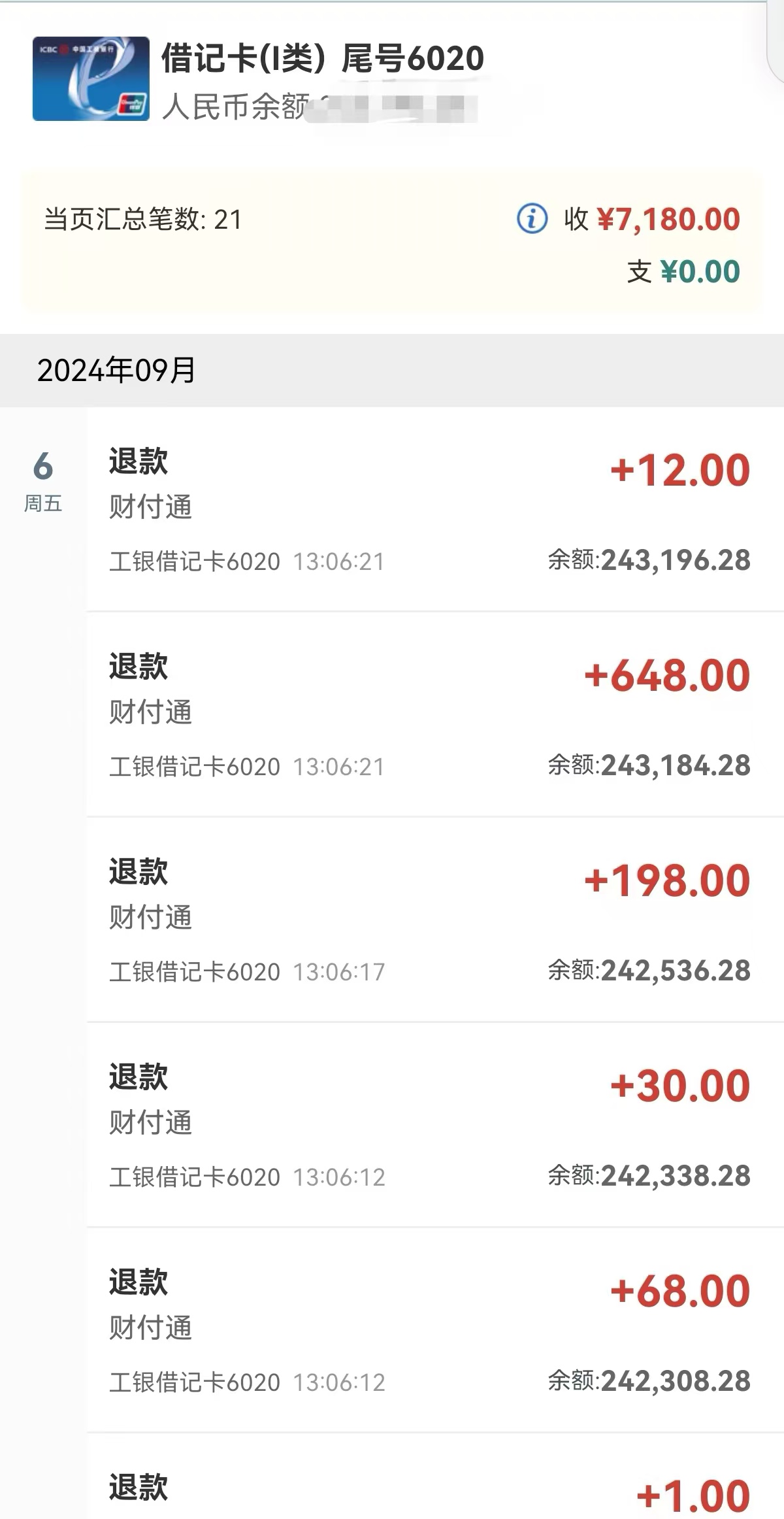Open the +1.00 refund transaction
This screenshot has height=1519, width=784.
(435, 1477)
